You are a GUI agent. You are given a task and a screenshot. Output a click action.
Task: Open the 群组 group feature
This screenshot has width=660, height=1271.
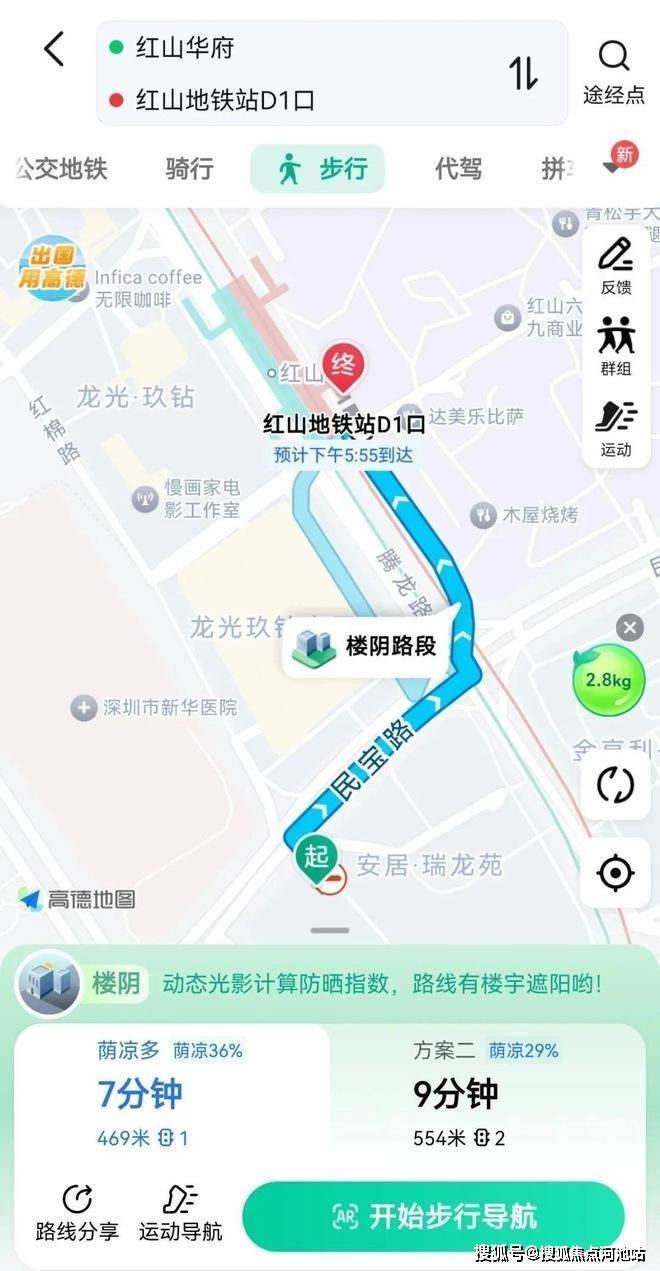pos(616,346)
